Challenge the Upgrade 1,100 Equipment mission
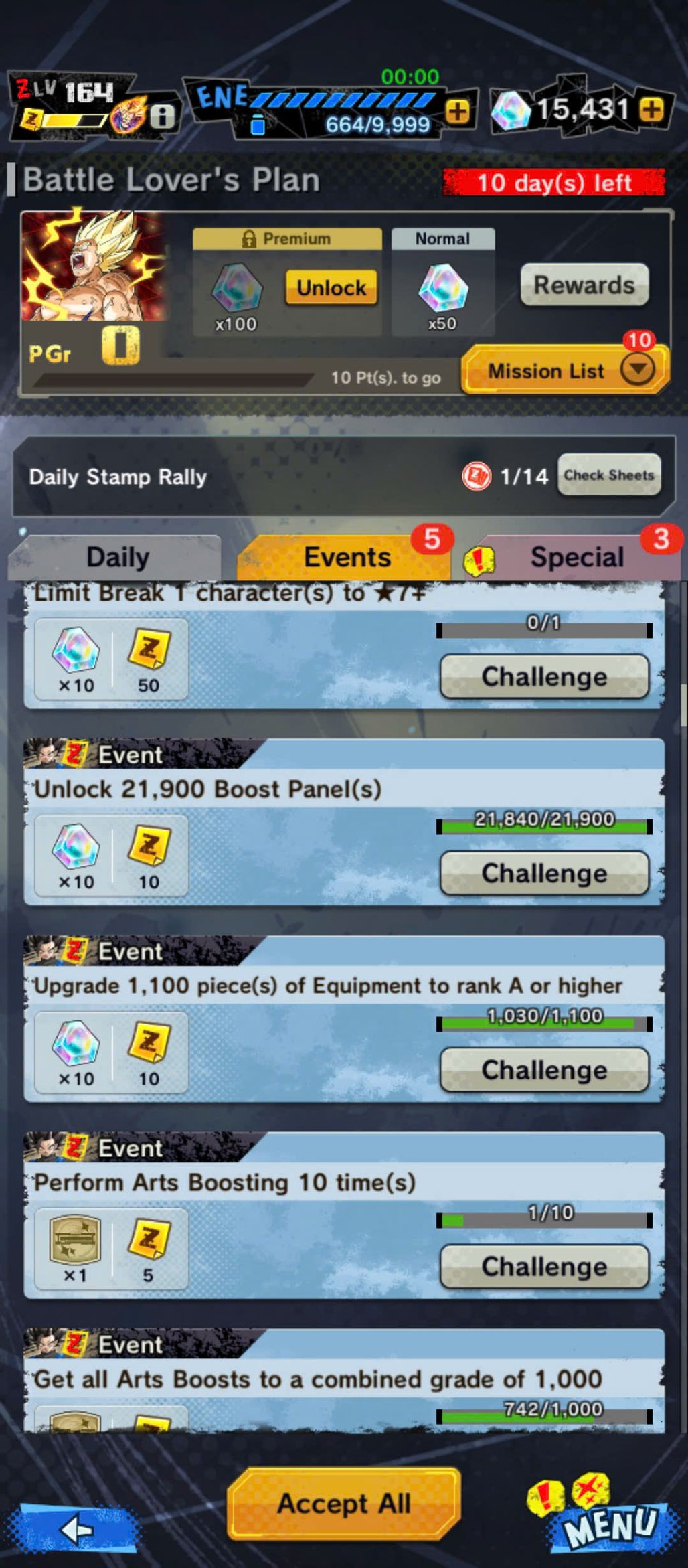 [544, 1070]
